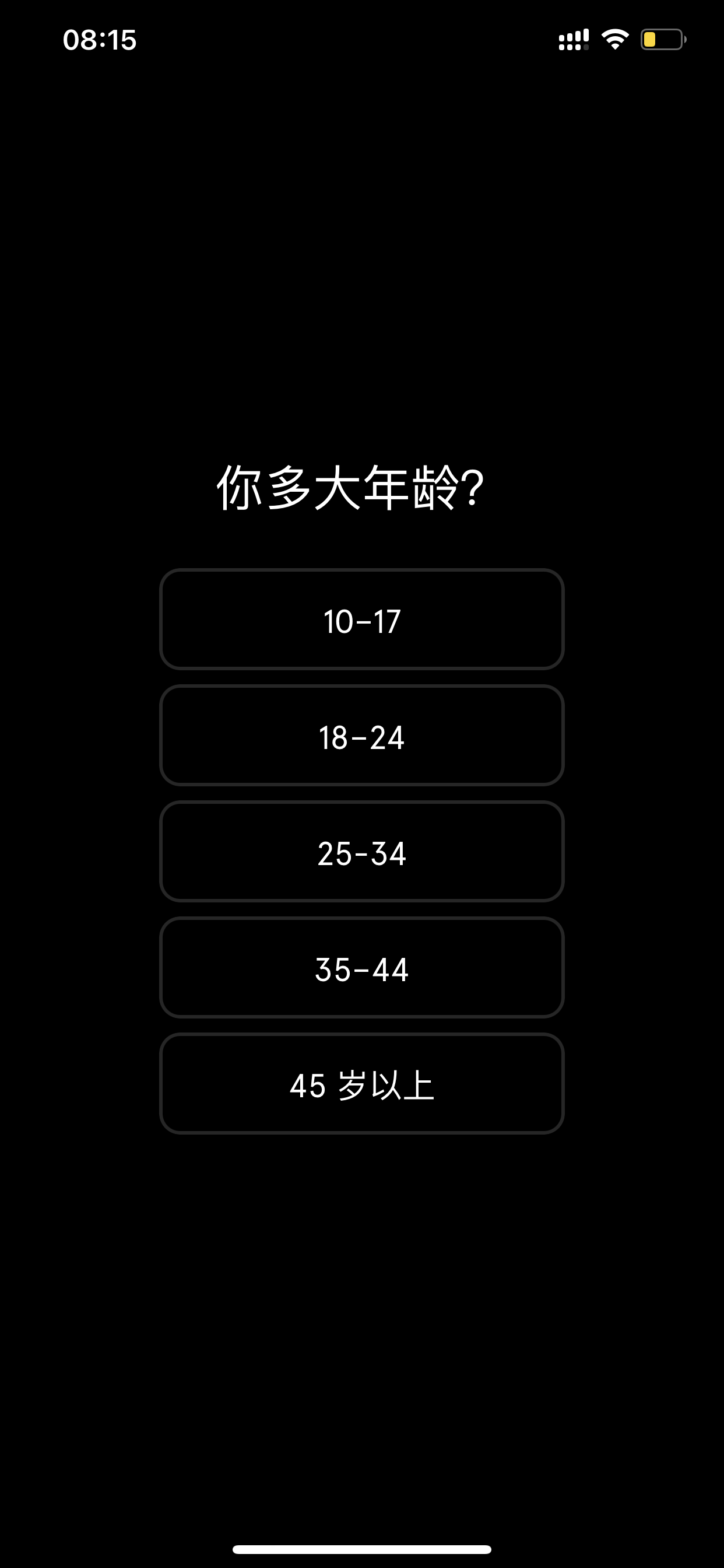The image size is (724, 1568).
Task: Choose the 18-24 age option
Action: point(362,736)
